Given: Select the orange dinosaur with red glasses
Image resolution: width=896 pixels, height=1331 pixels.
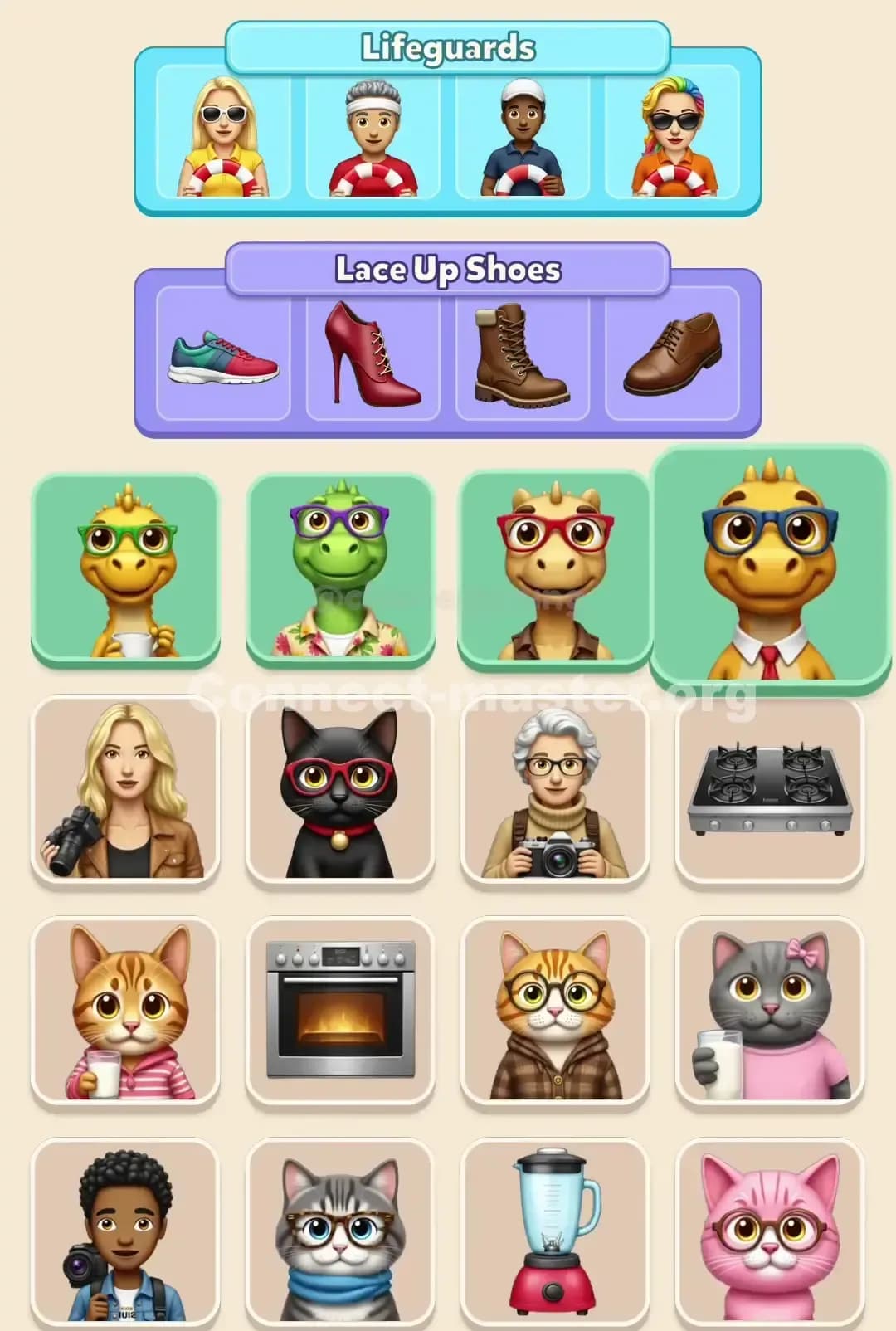Looking at the screenshot, I should point(552,564).
